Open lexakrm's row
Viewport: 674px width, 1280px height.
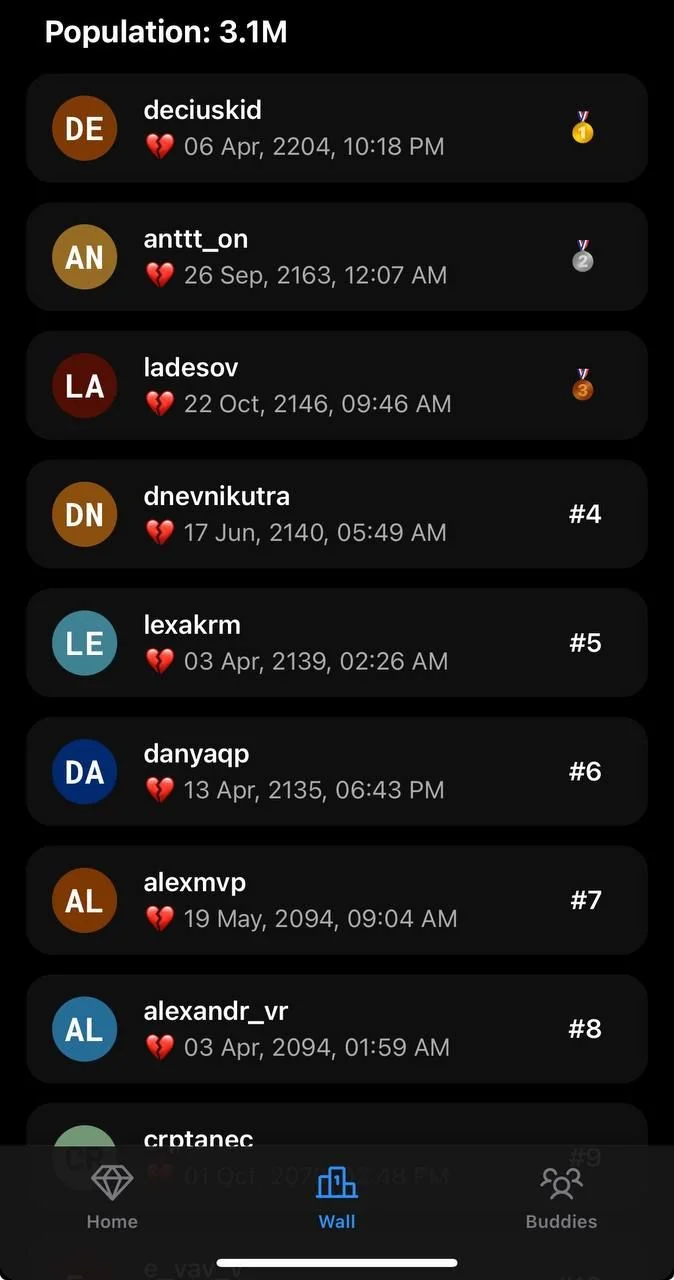[337, 643]
